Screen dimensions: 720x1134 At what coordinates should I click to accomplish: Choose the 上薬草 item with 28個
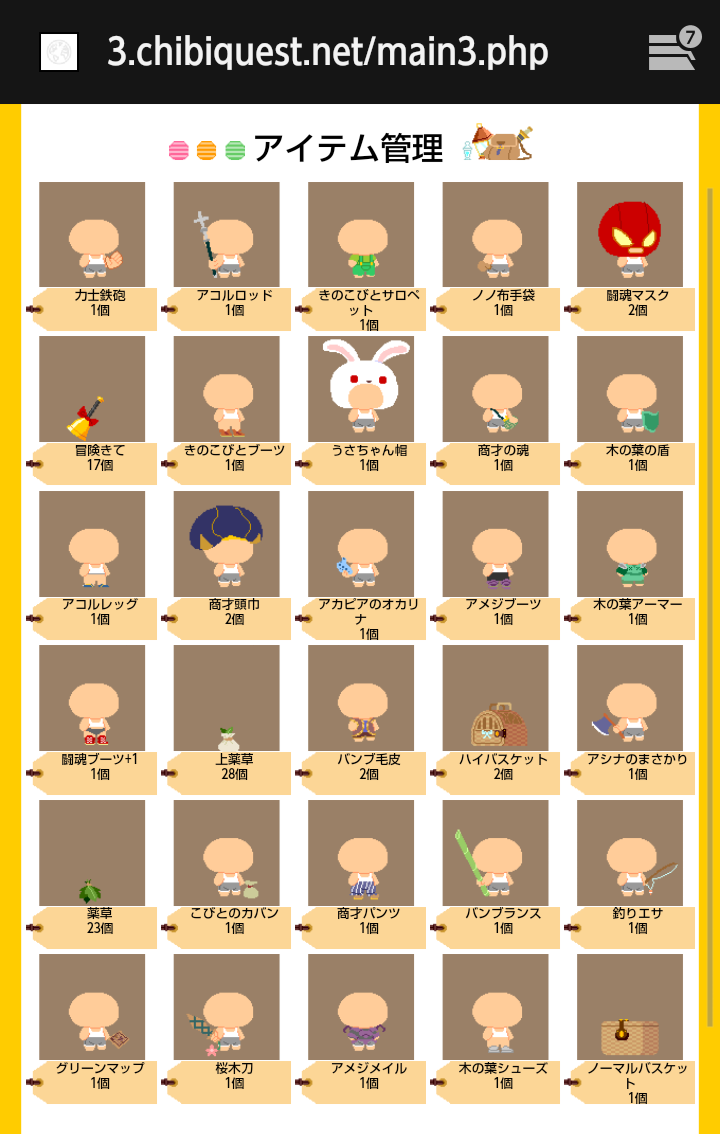coord(227,698)
